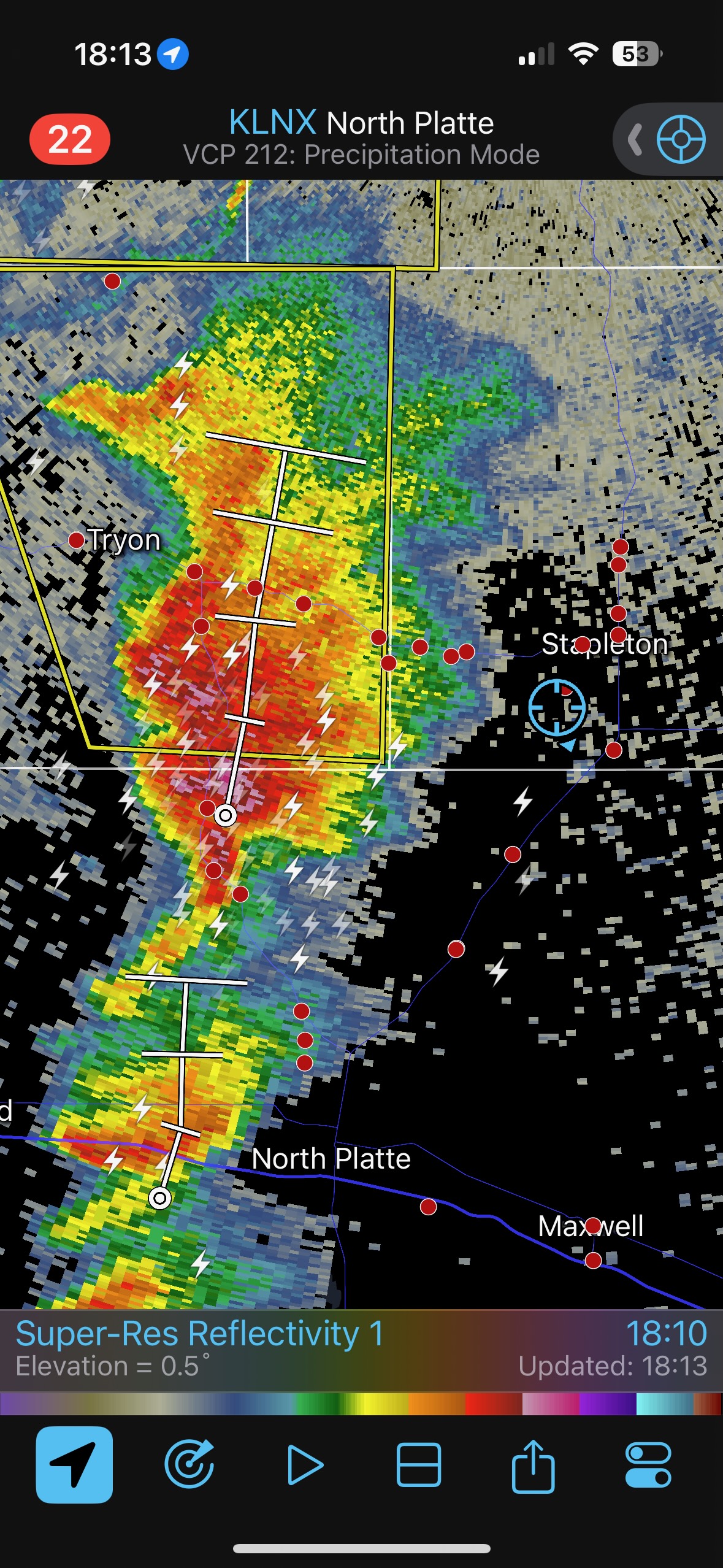Open the 22 active warnings badge

(x=70, y=139)
